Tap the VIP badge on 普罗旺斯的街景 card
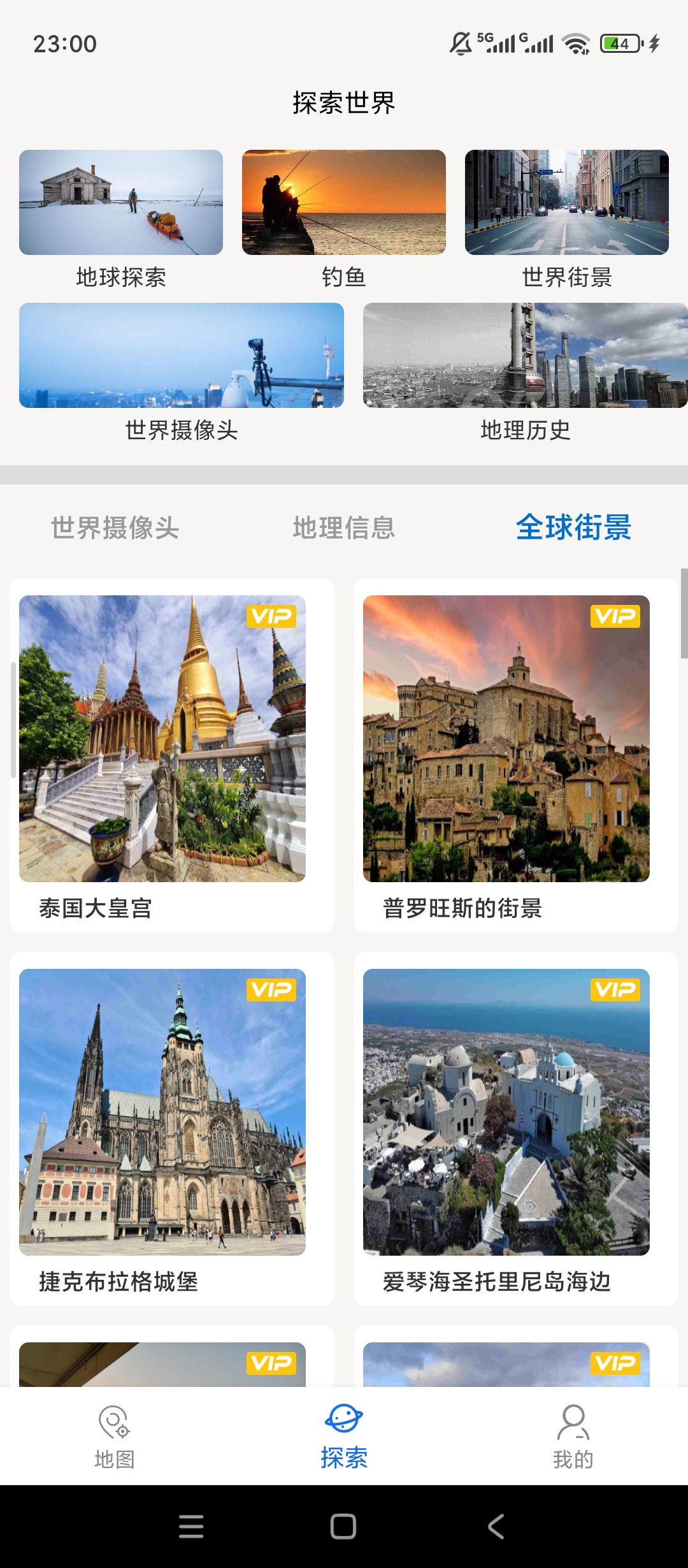688x1568 pixels. [616, 616]
